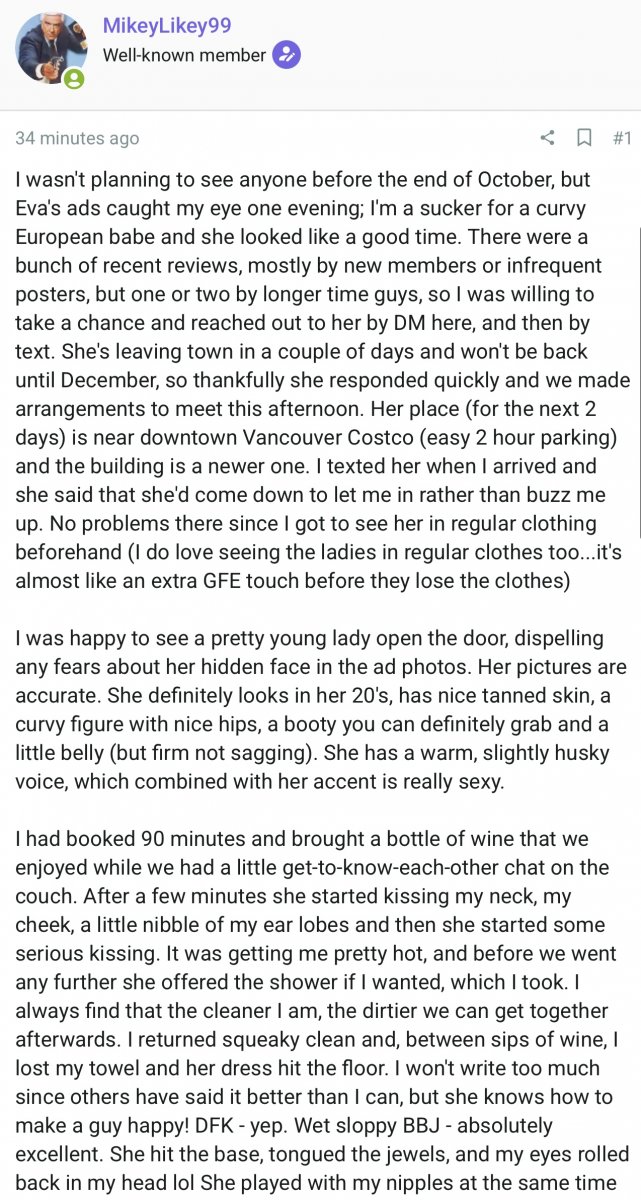Open the 34 minutes ago timestamp link
This screenshot has height=1200, width=641.
77,138
